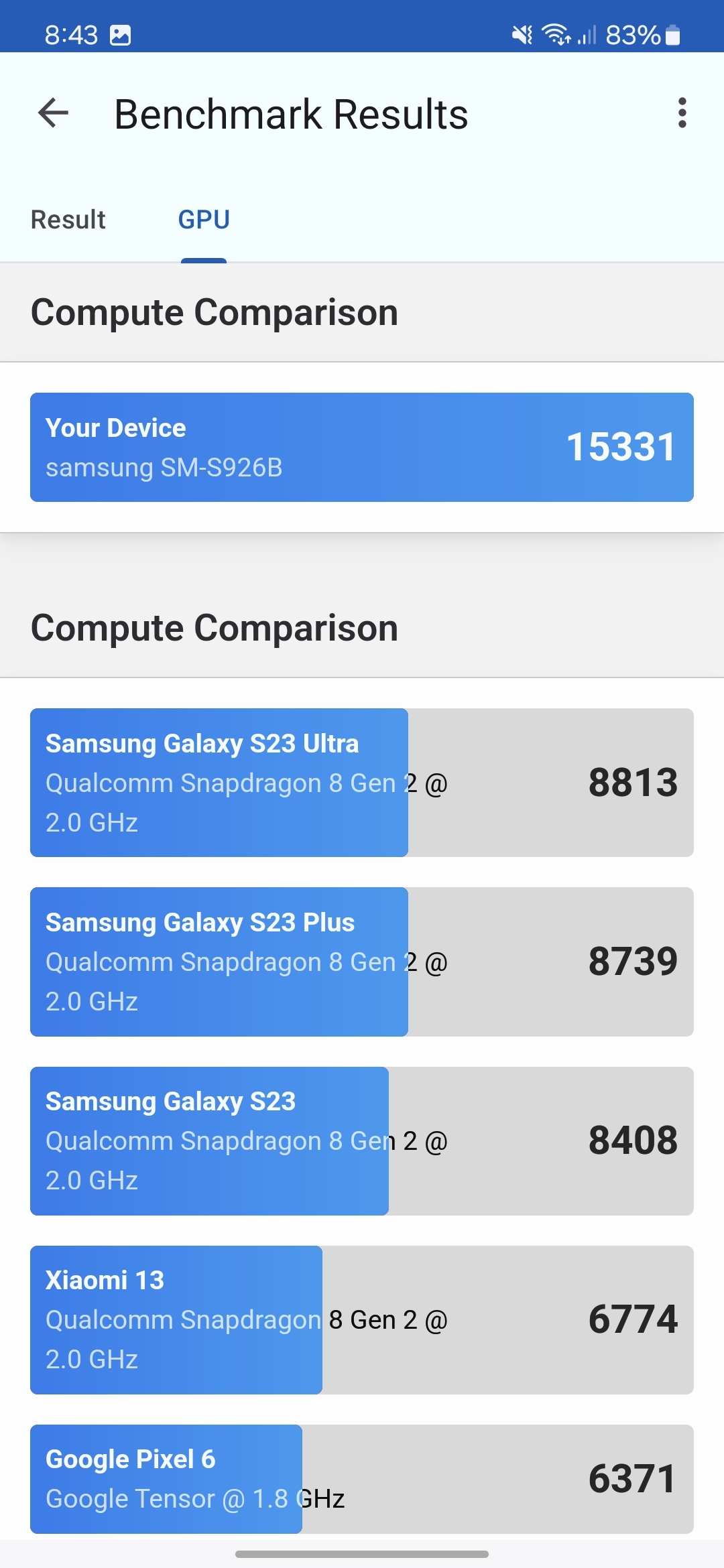Select the Samsung Galaxy S23 Ultra result
724x1568 pixels.
tap(362, 783)
